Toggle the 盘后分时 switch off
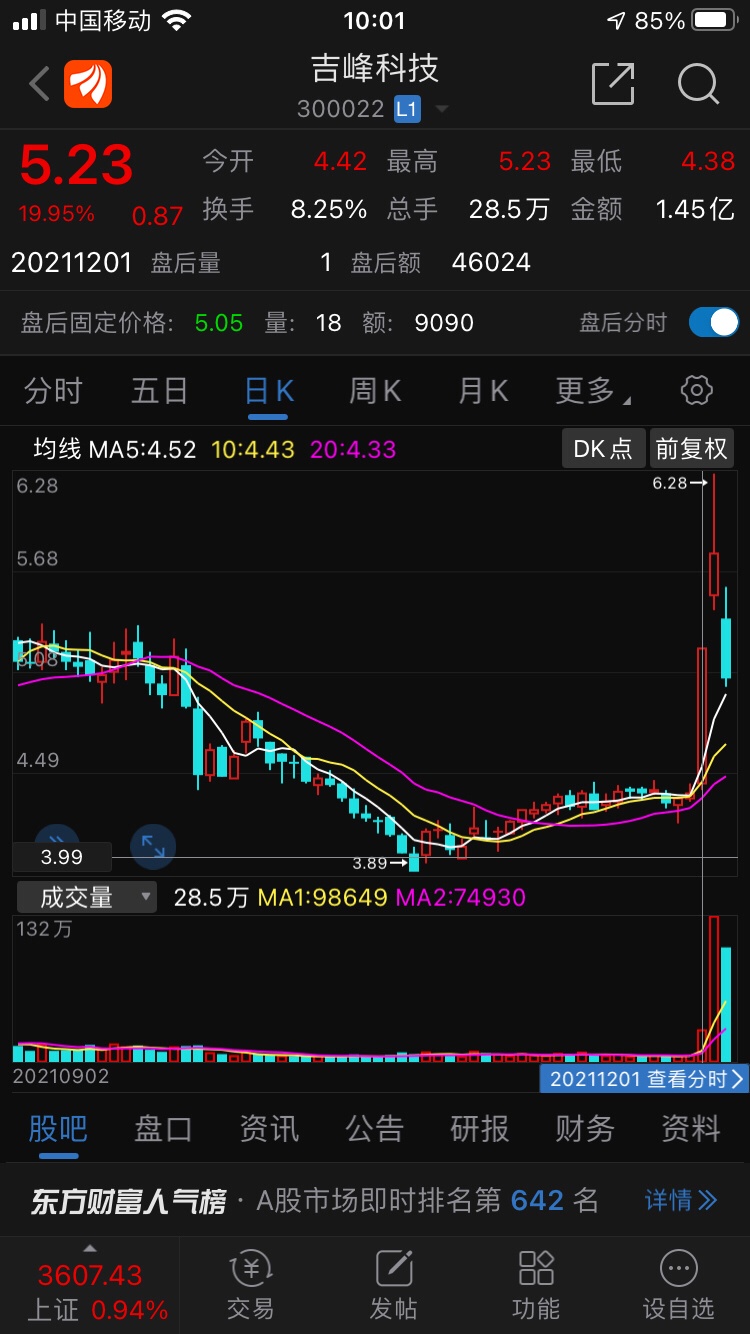750x1334 pixels. [x=713, y=322]
